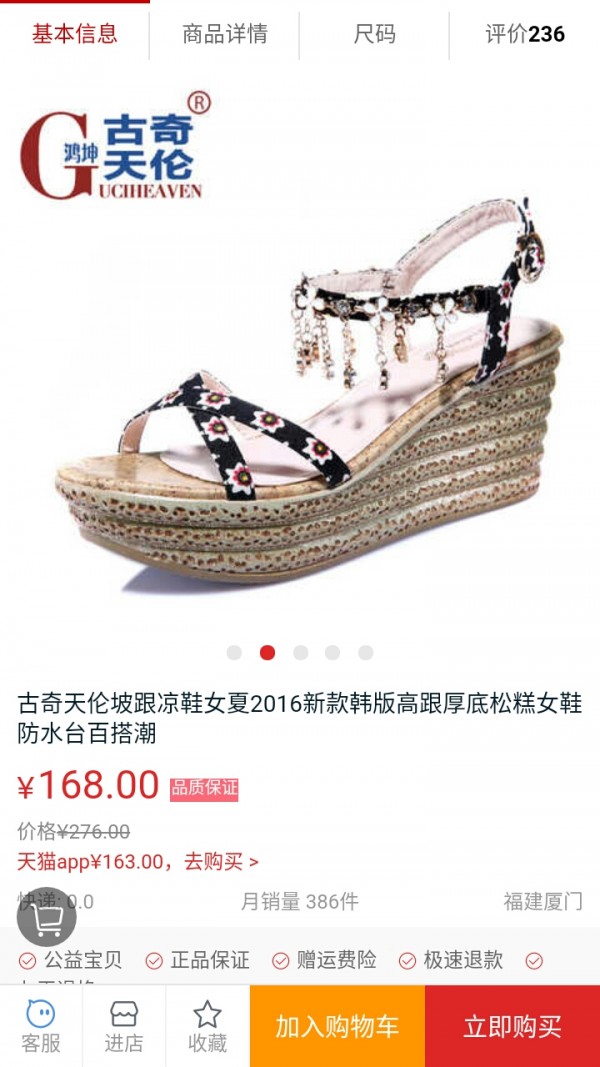This screenshot has height=1067, width=600.
Task: Follow the 天猫app¥163.00 去购买 link
Action: point(138,861)
